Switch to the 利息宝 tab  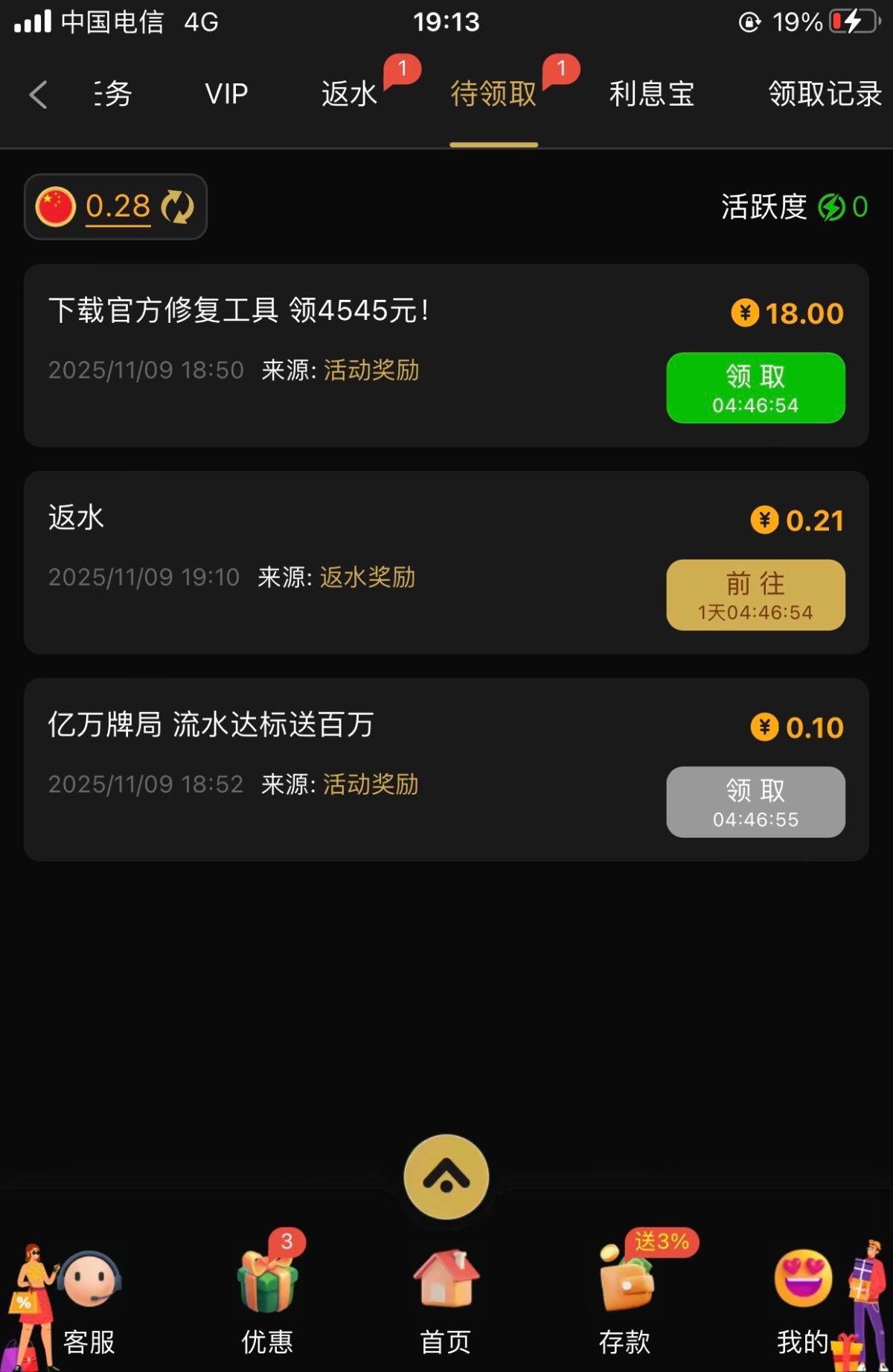click(652, 94)
